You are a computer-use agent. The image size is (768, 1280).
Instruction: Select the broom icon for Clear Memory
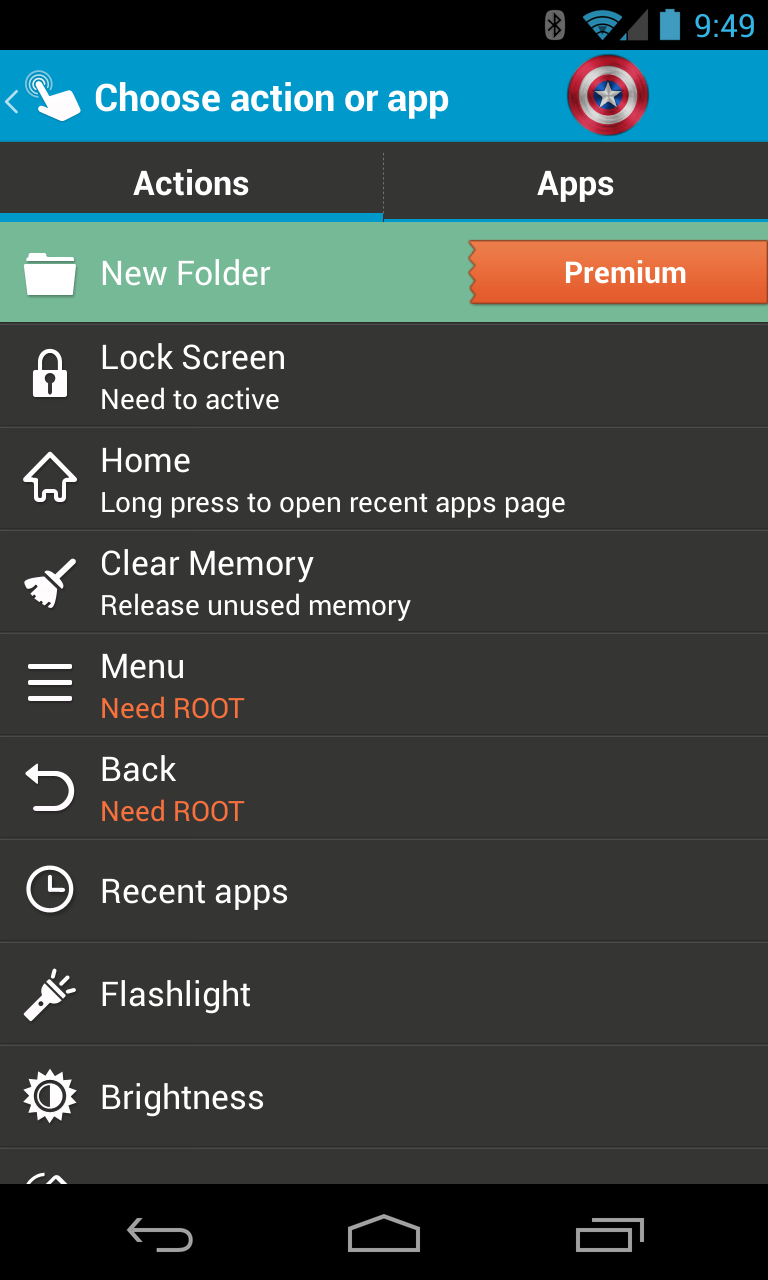click(49, 581)
